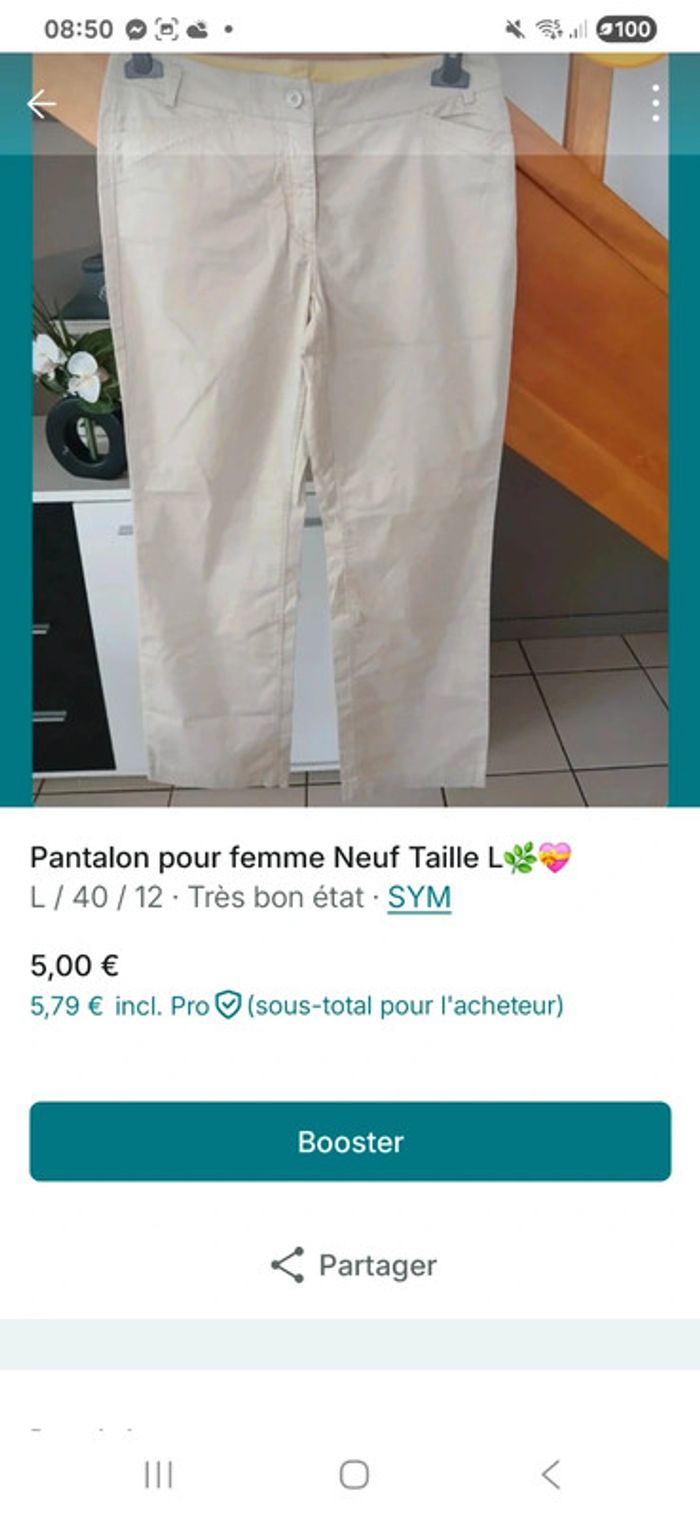Open recent apps from navigation bar

pyautogui.click(x=158, y=1474)
